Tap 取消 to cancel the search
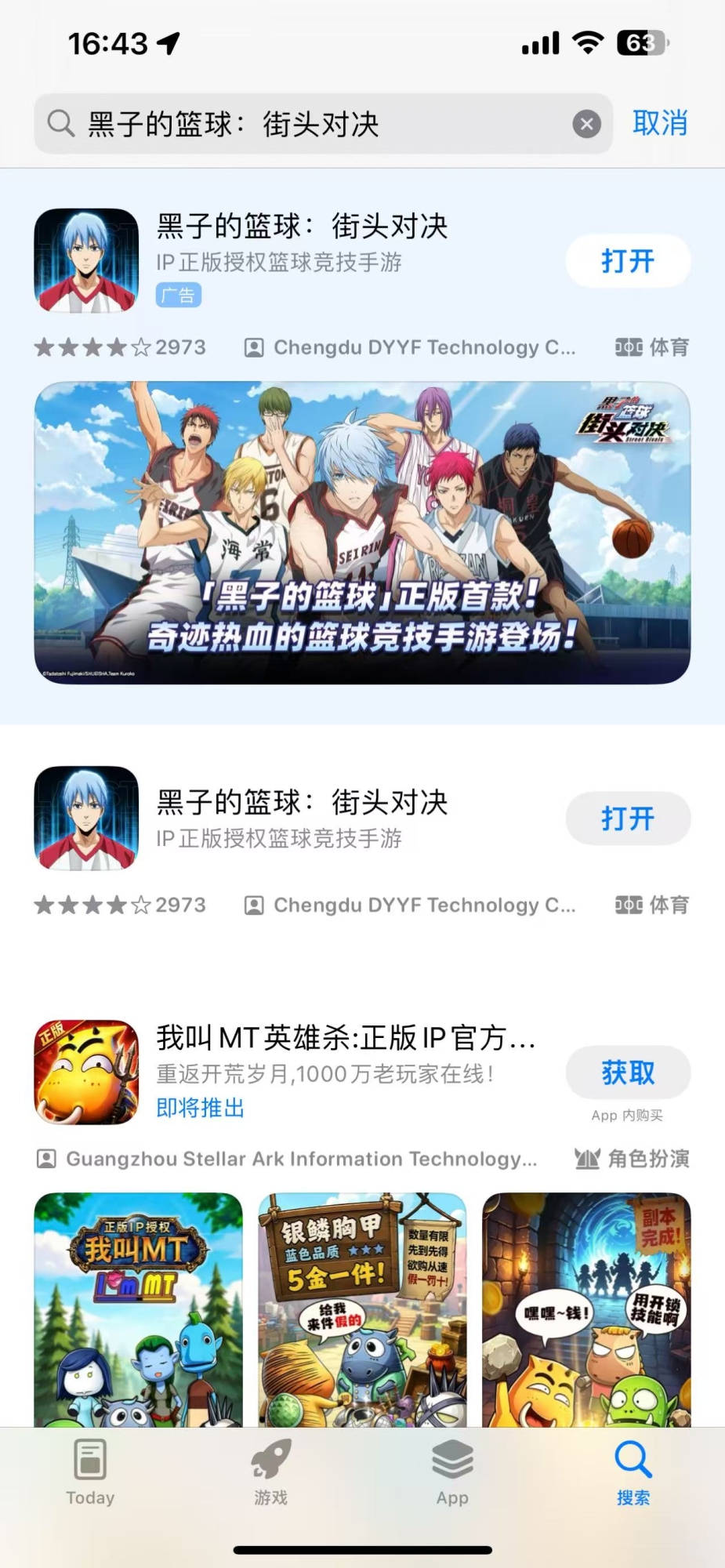The width and height of the screenshot is (725, 1568). click(660, 123)
